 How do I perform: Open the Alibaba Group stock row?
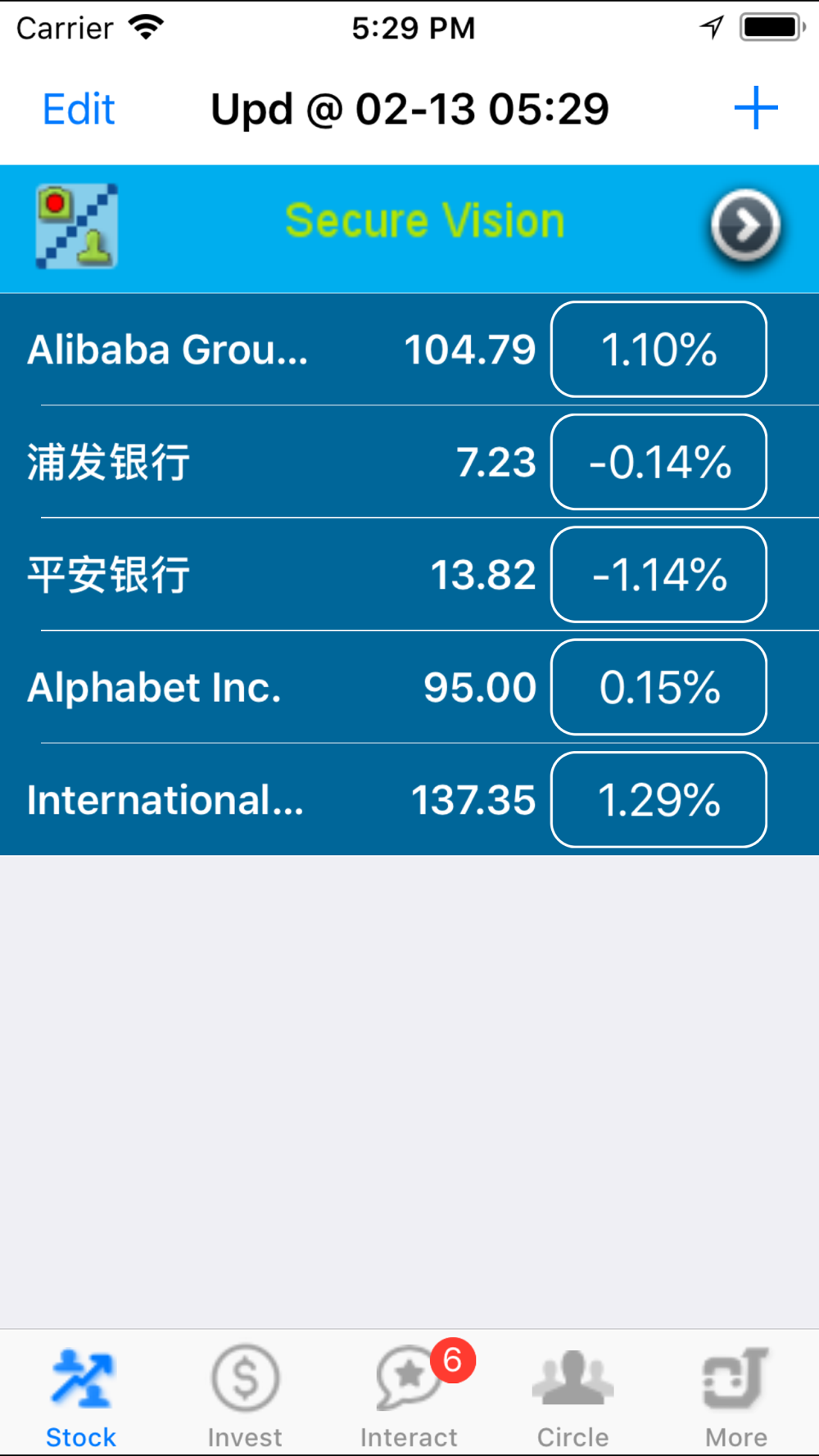click(x=246, y=350)
